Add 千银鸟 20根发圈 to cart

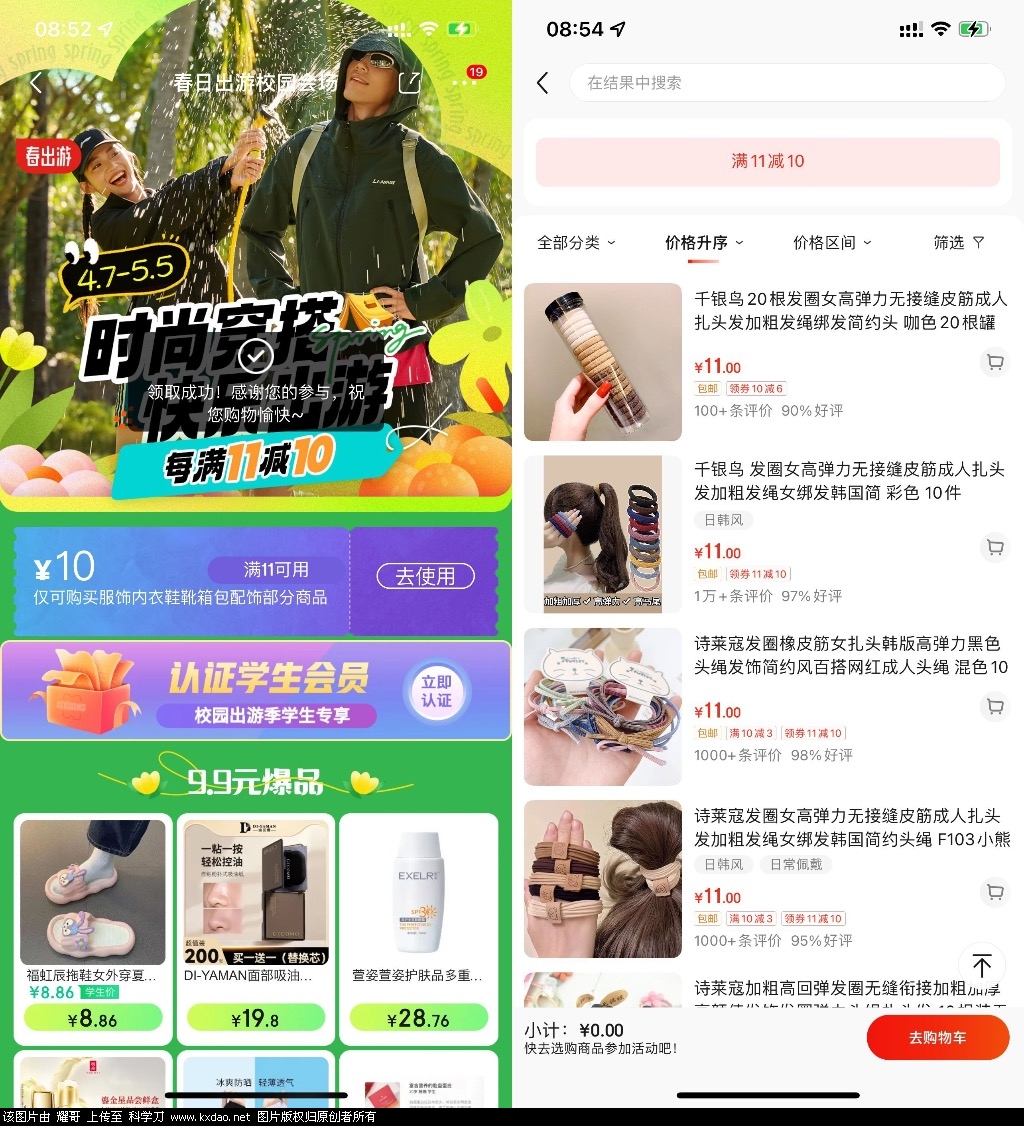994,363
